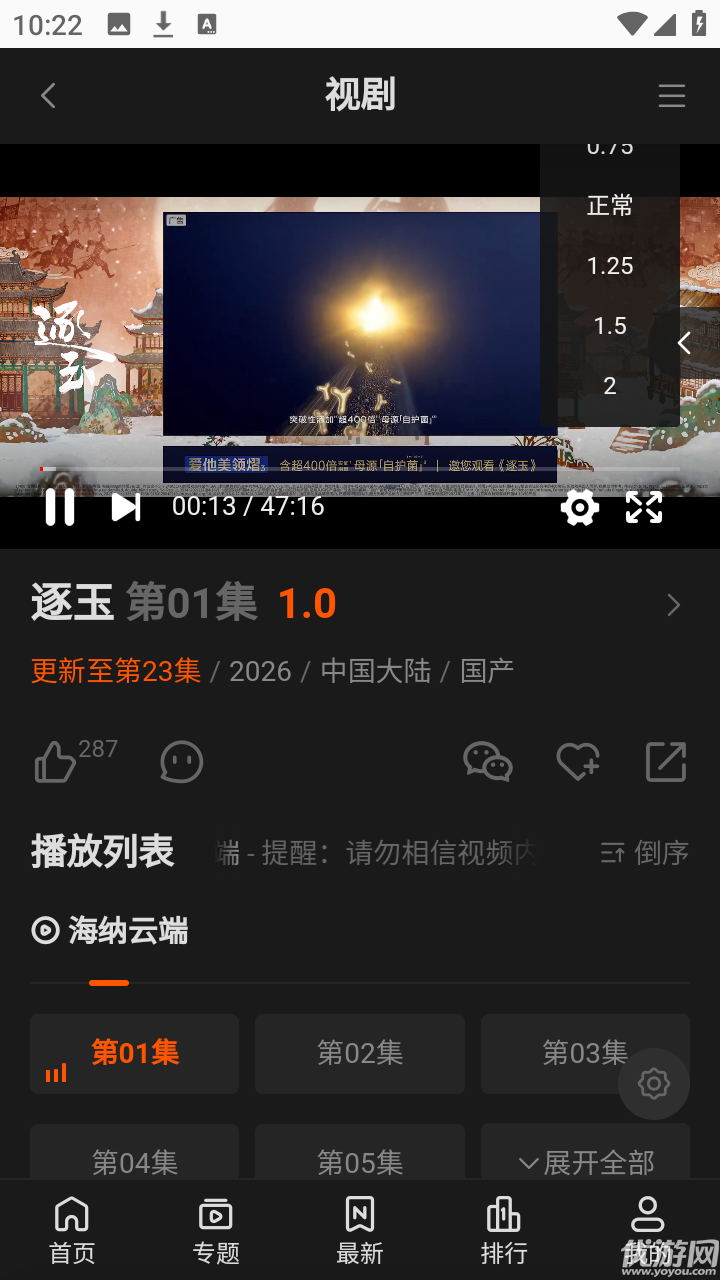Toggle 倒序 to reverse episode order
The height and width of the screenshot is (1280, 720).
click(x=643, y=853)
